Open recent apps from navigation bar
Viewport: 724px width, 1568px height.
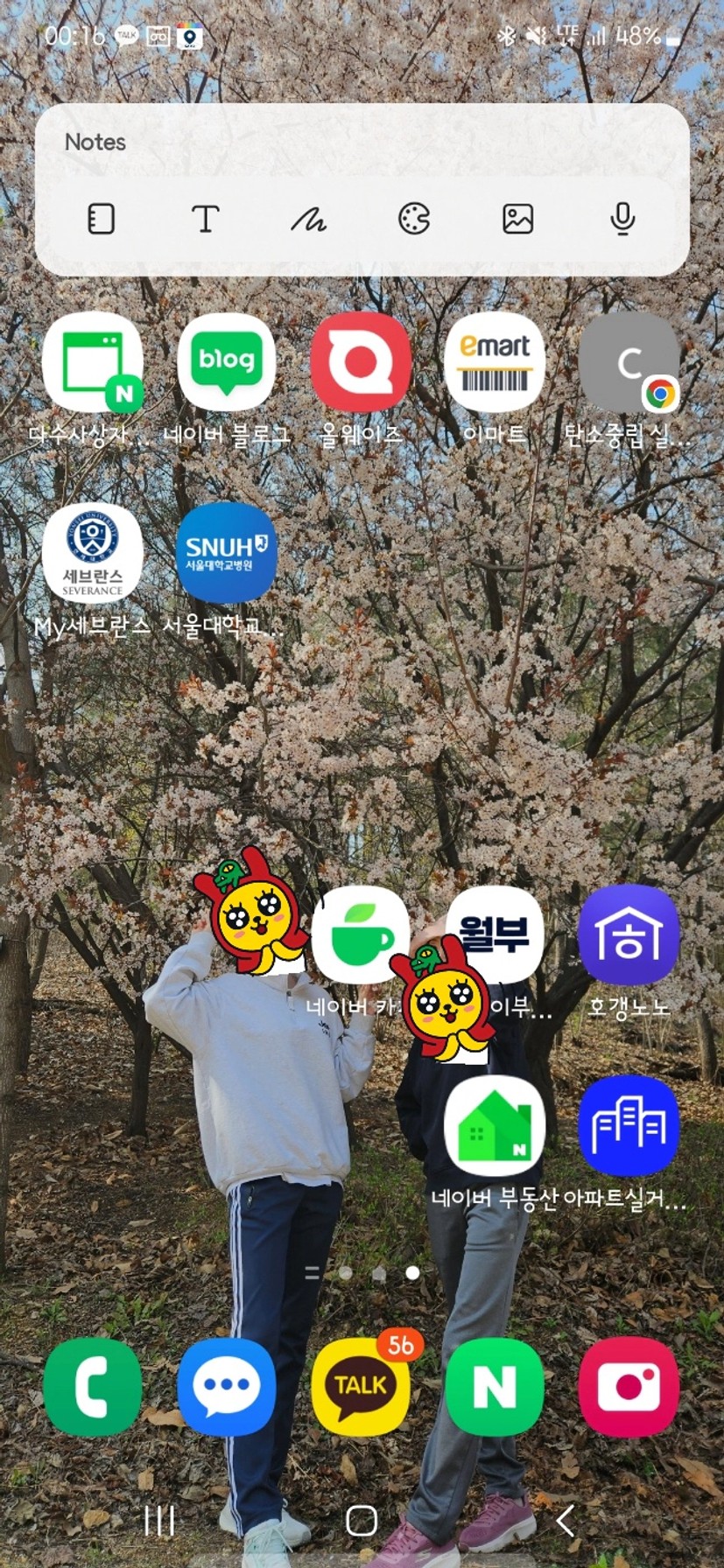click(x=158, y=1521)
